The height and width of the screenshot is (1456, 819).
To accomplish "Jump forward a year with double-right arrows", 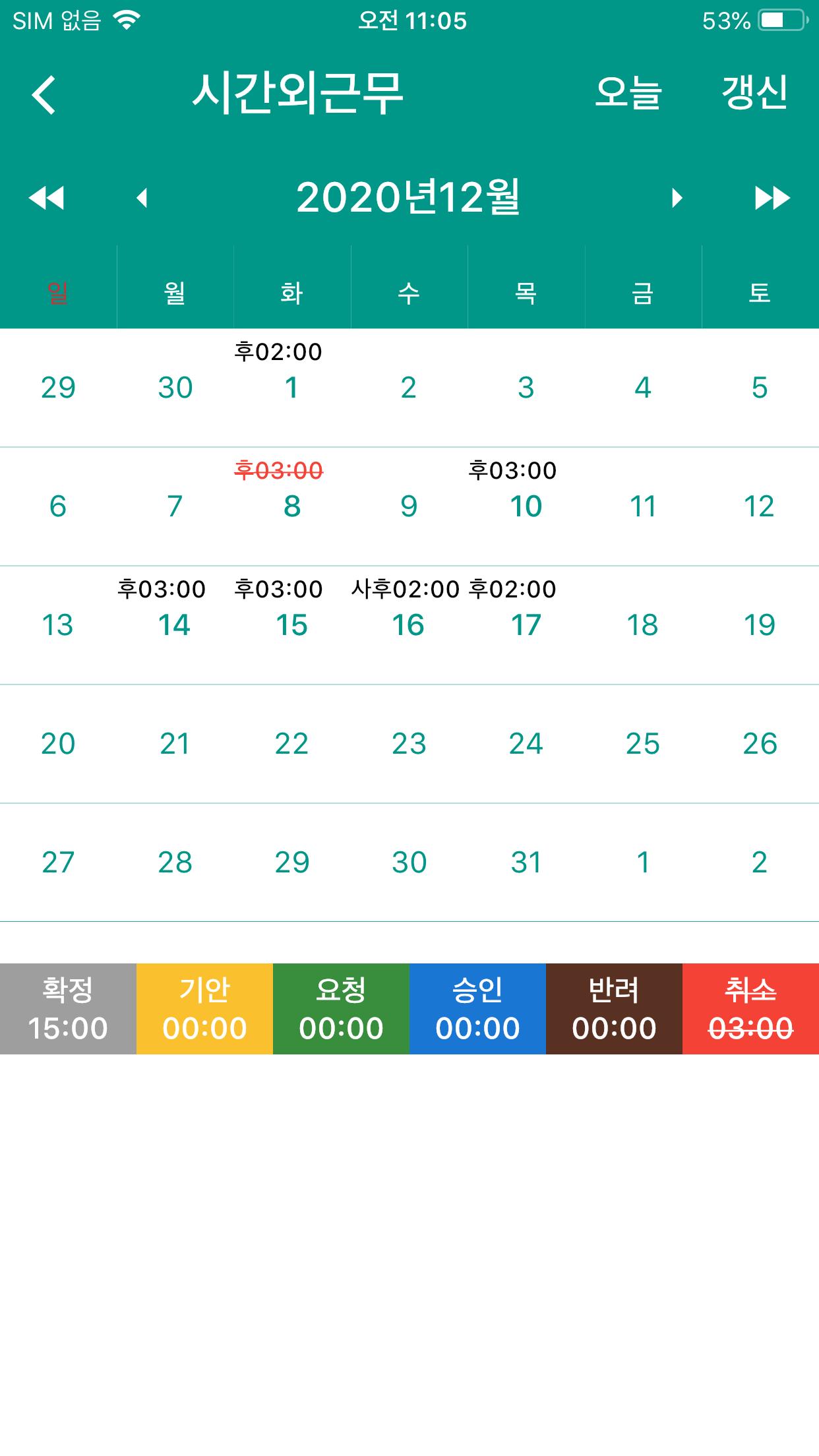I will point(772,198).
